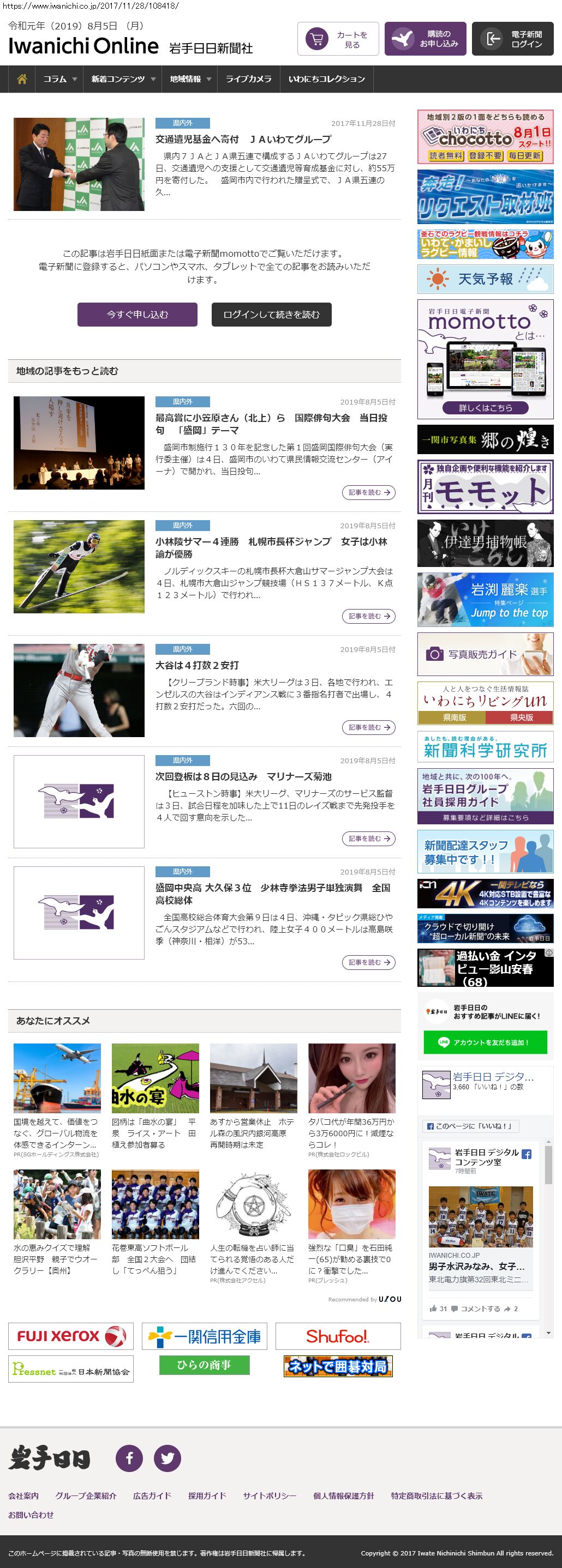Open recommended article 花巻東高ソフトボール部
The height and width of the screenshot is (1568, 562).
(154, 1259)
